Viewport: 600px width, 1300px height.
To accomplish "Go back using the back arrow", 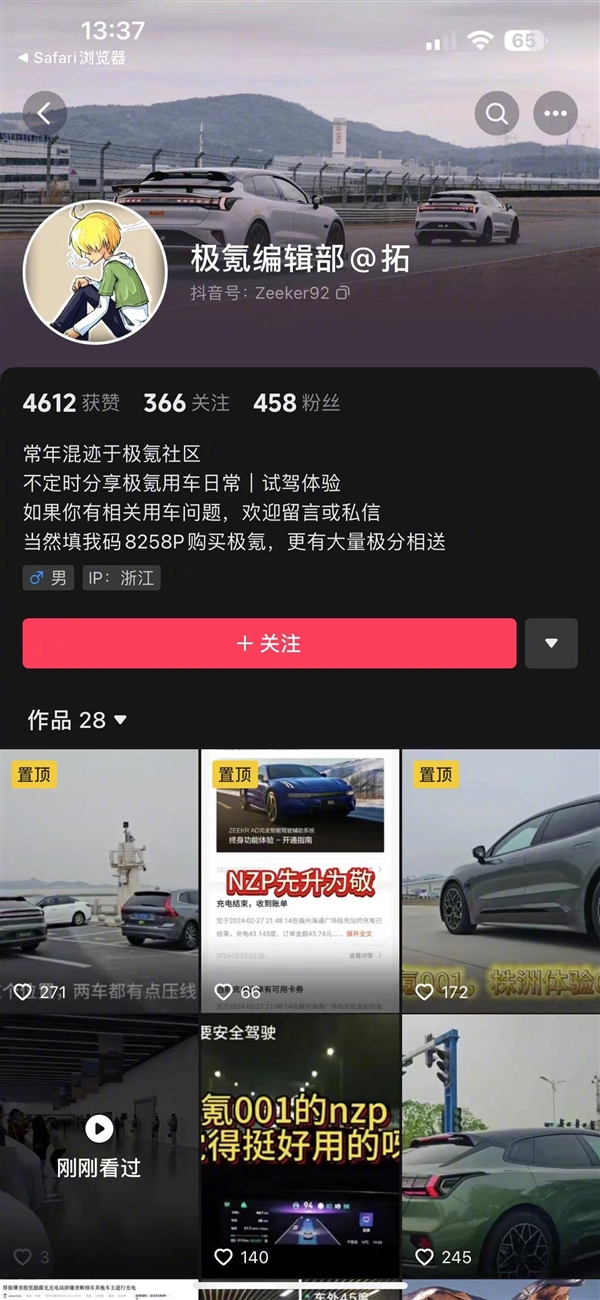I will (x=45, y=113).
